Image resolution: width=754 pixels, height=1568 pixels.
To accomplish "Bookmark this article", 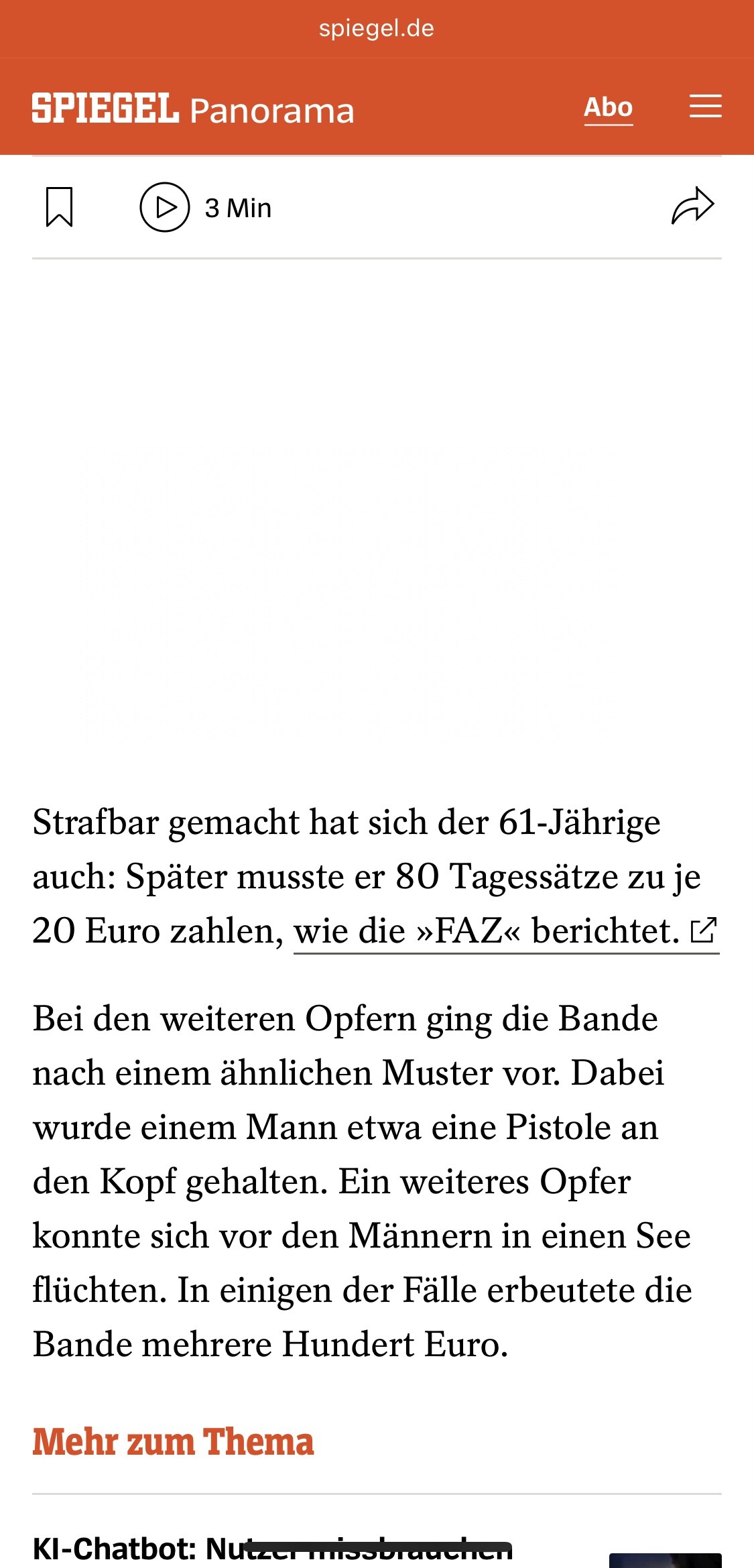I will tap(59, 207).
